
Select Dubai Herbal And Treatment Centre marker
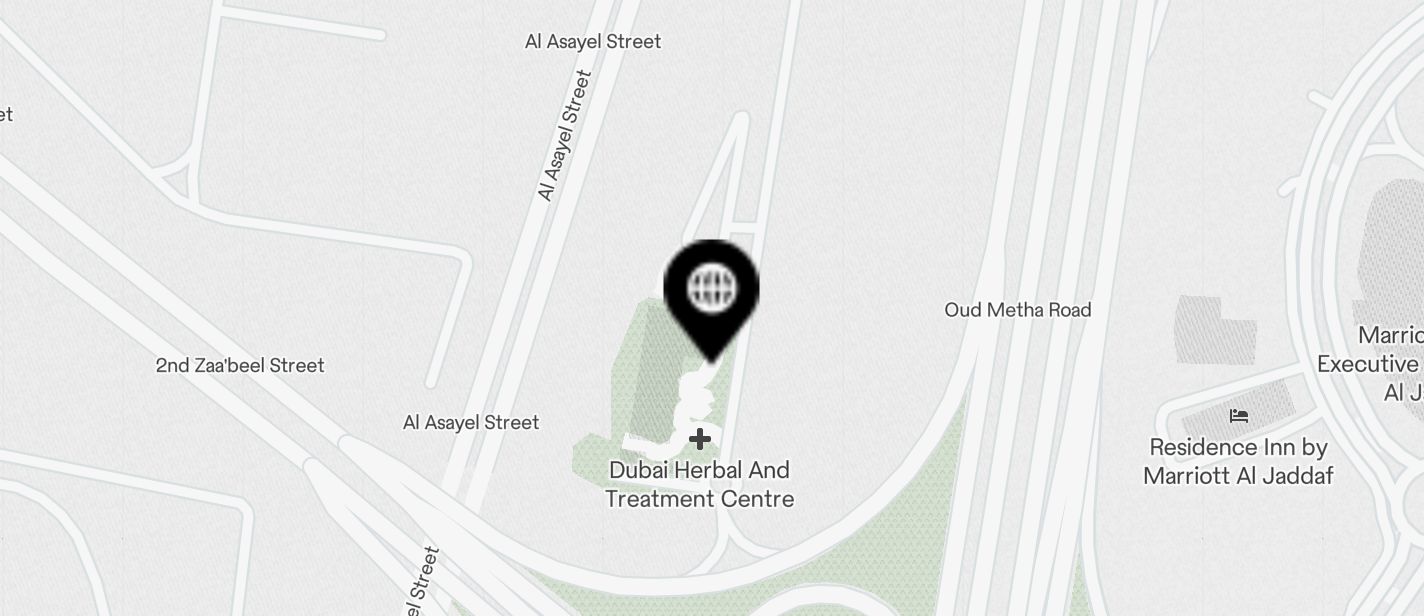pos(700,439)
